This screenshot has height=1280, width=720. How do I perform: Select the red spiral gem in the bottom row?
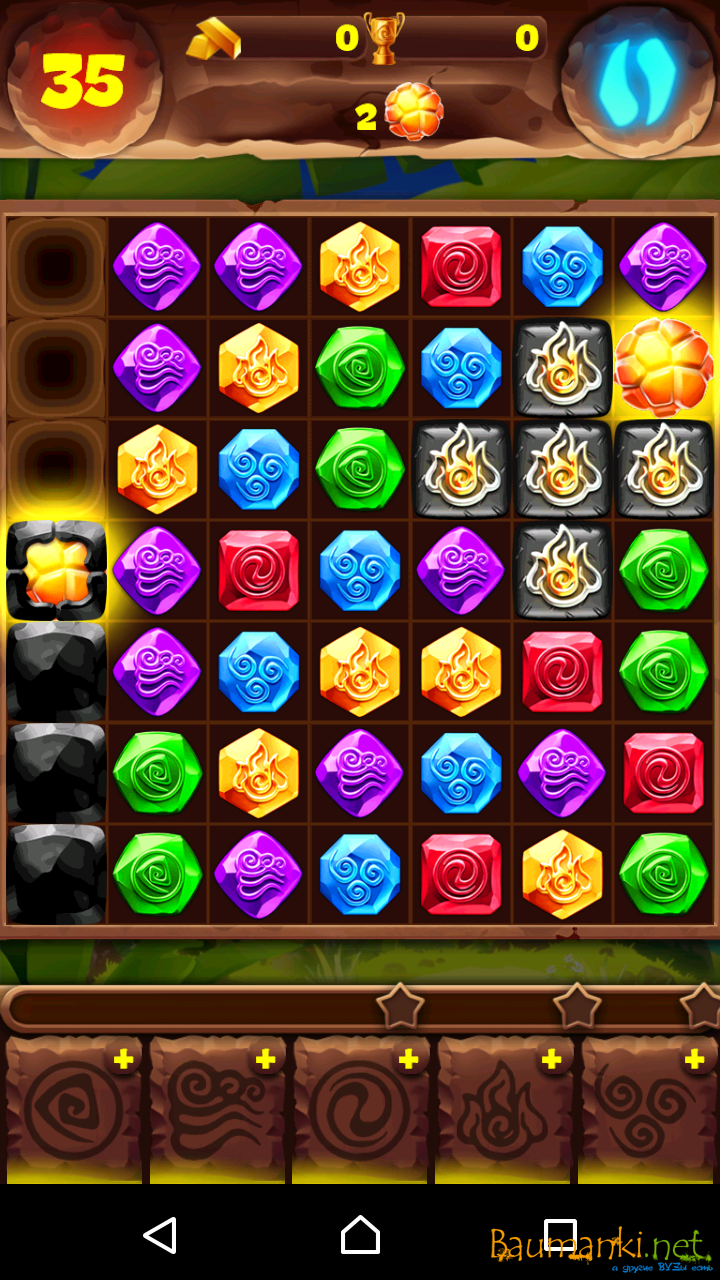[461, 874]
